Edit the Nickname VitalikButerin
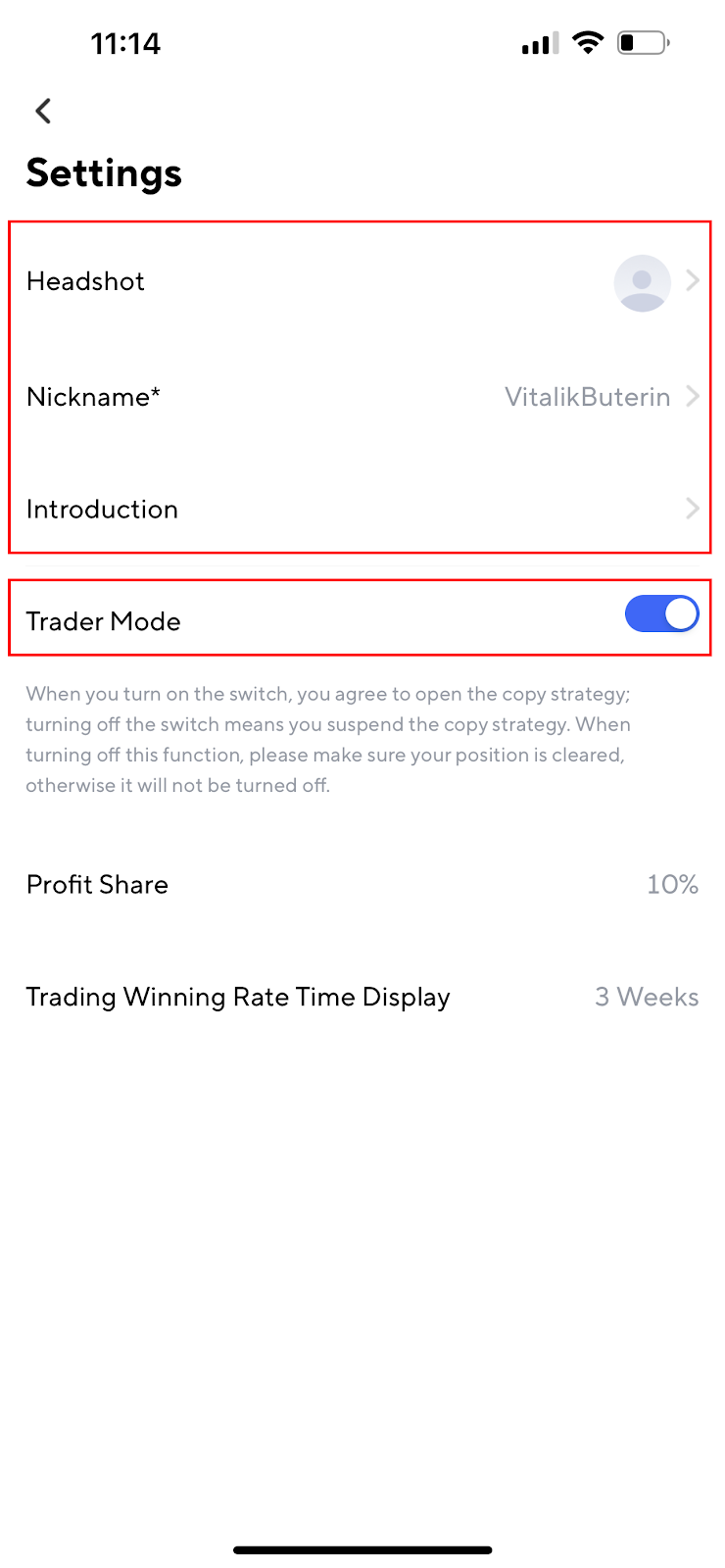Screen dimensions: 725x1568 [586, 397]
